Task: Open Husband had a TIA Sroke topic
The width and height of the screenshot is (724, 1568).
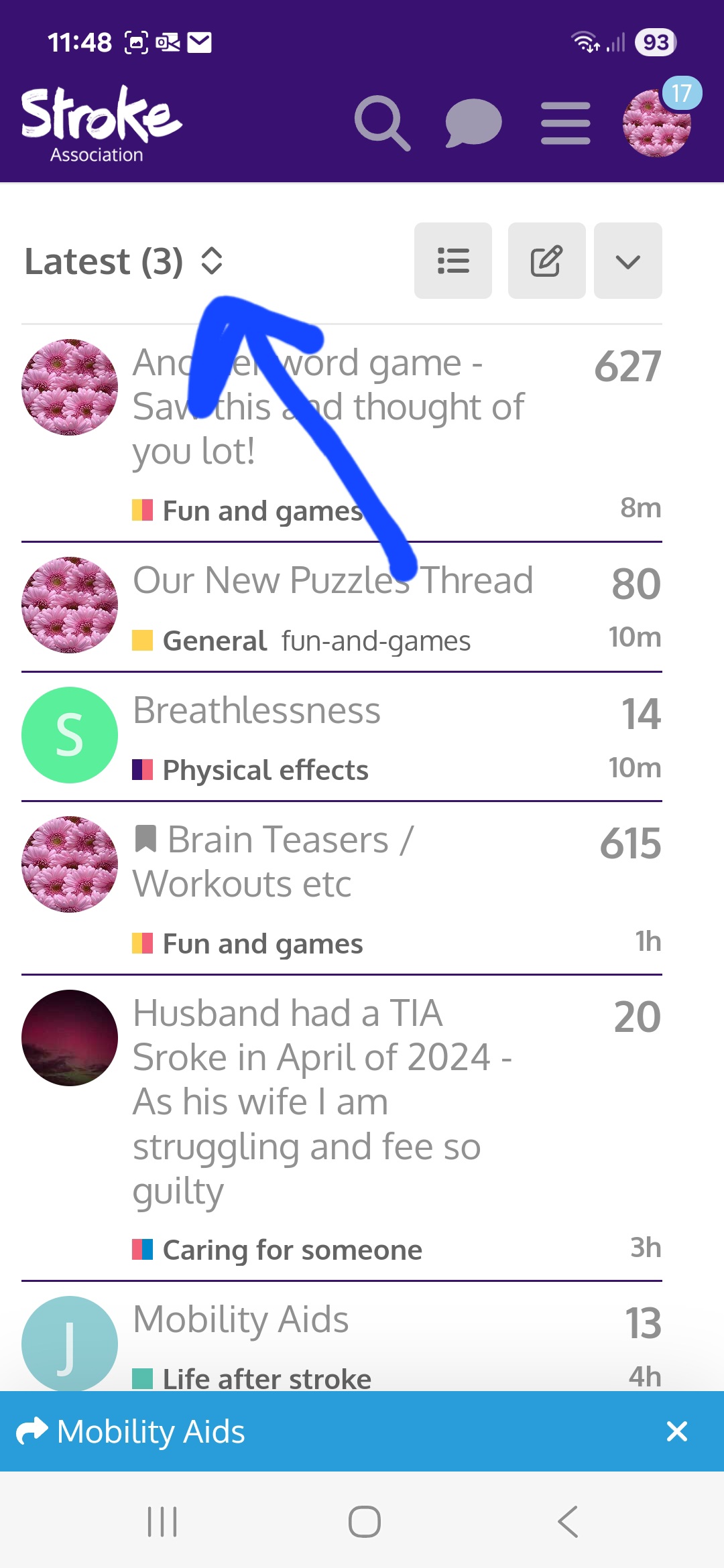Action: (x=322, y=1102)
